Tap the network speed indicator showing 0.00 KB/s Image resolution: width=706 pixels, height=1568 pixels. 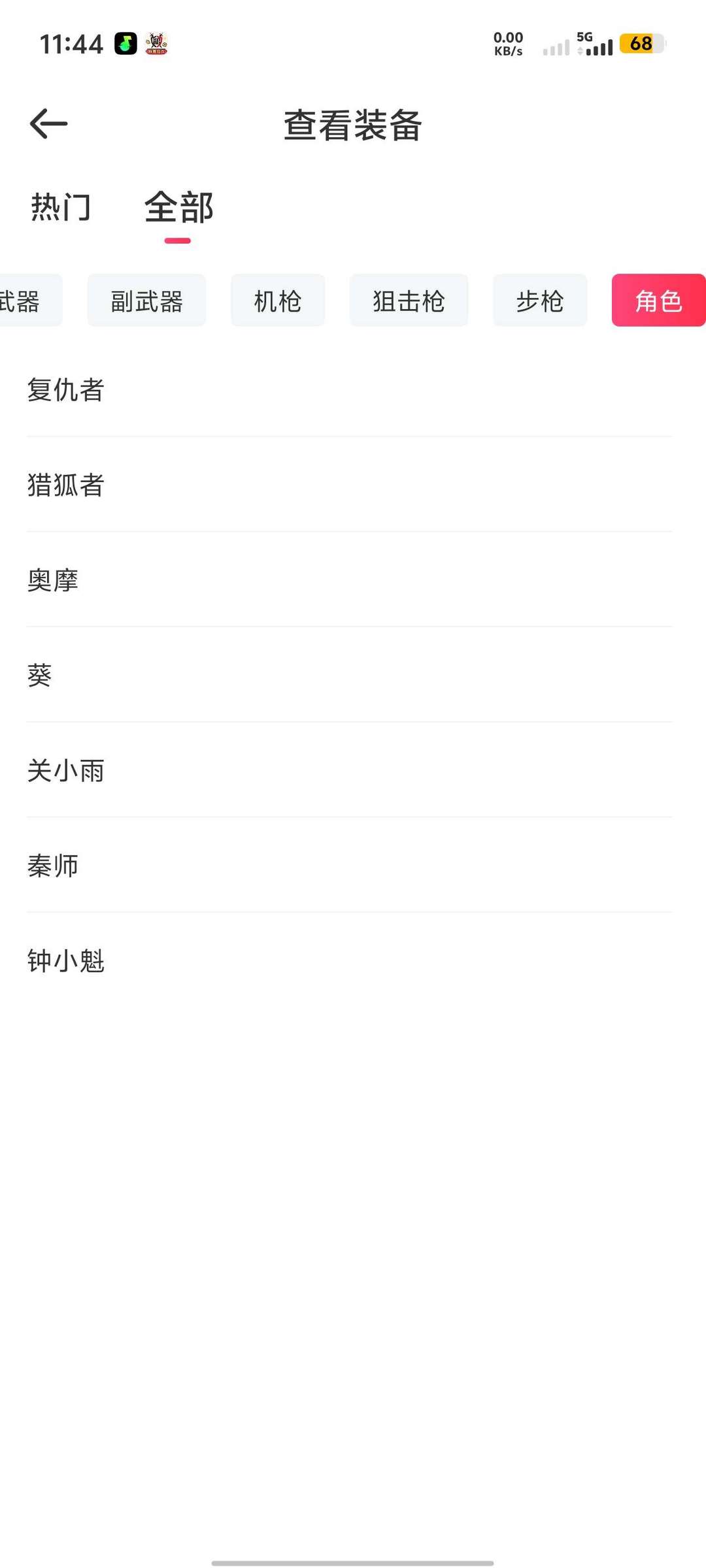[507, 43]
